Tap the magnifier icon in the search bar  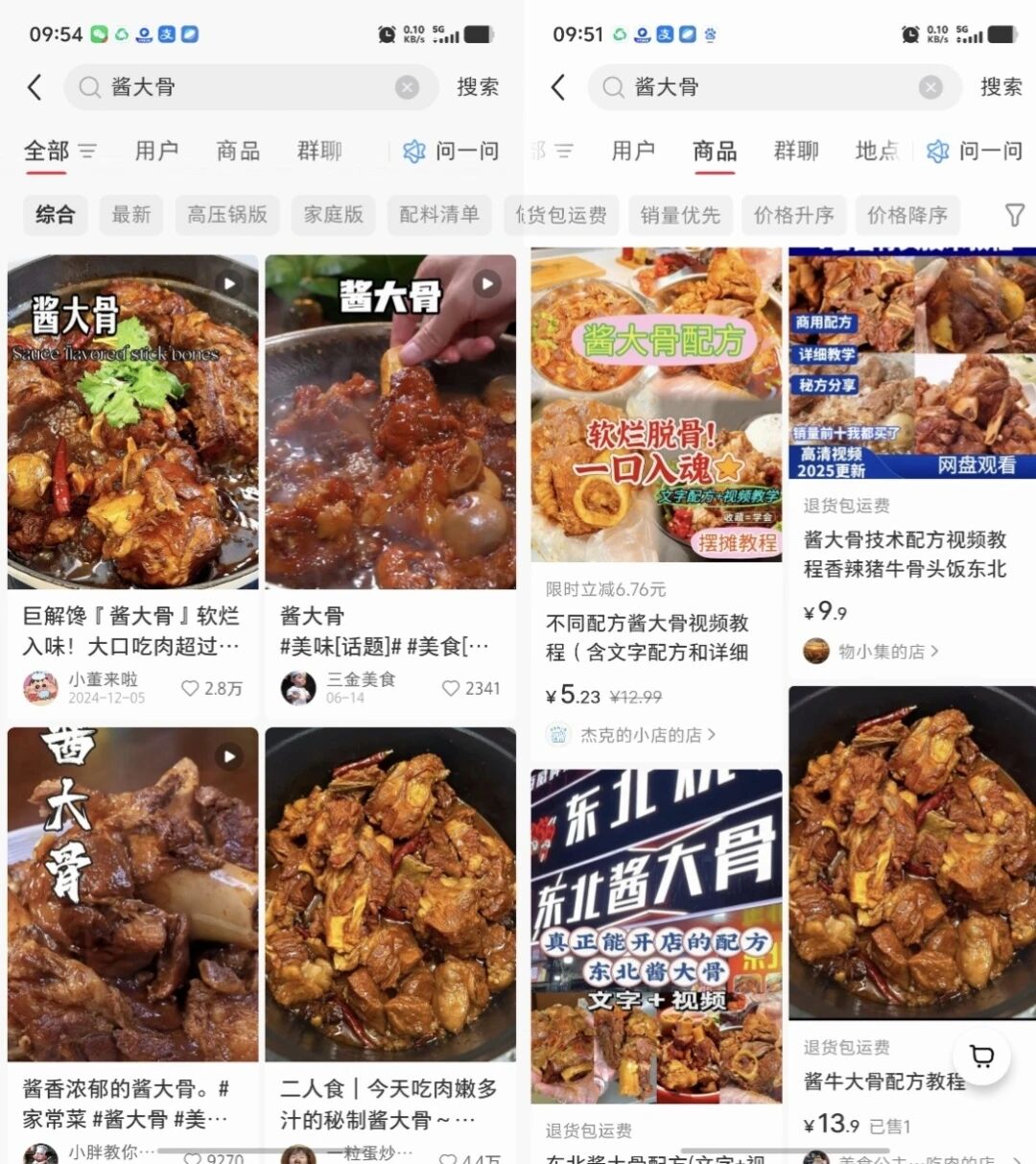click(89, 87)
